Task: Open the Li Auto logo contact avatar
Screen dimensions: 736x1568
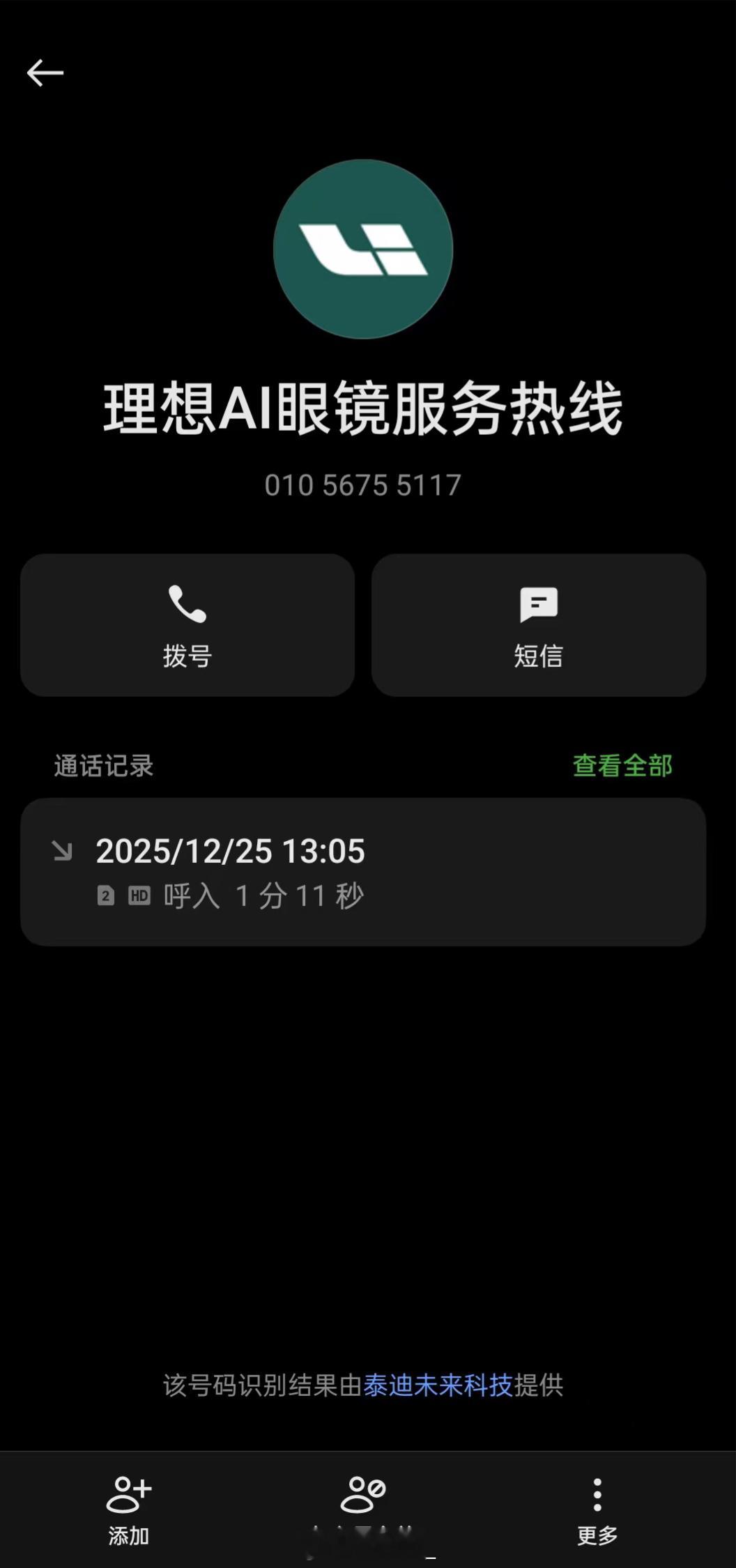Action: (x=363, y=249)
